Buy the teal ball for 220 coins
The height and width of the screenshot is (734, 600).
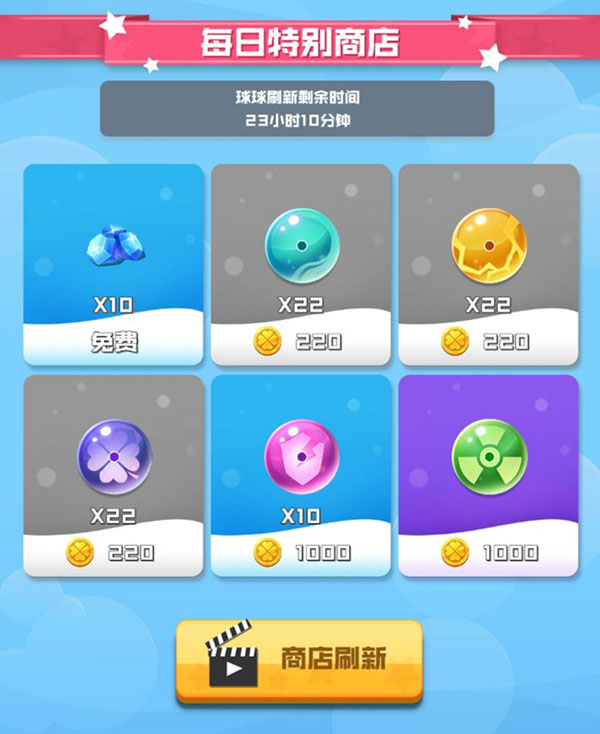click(301, 265)
